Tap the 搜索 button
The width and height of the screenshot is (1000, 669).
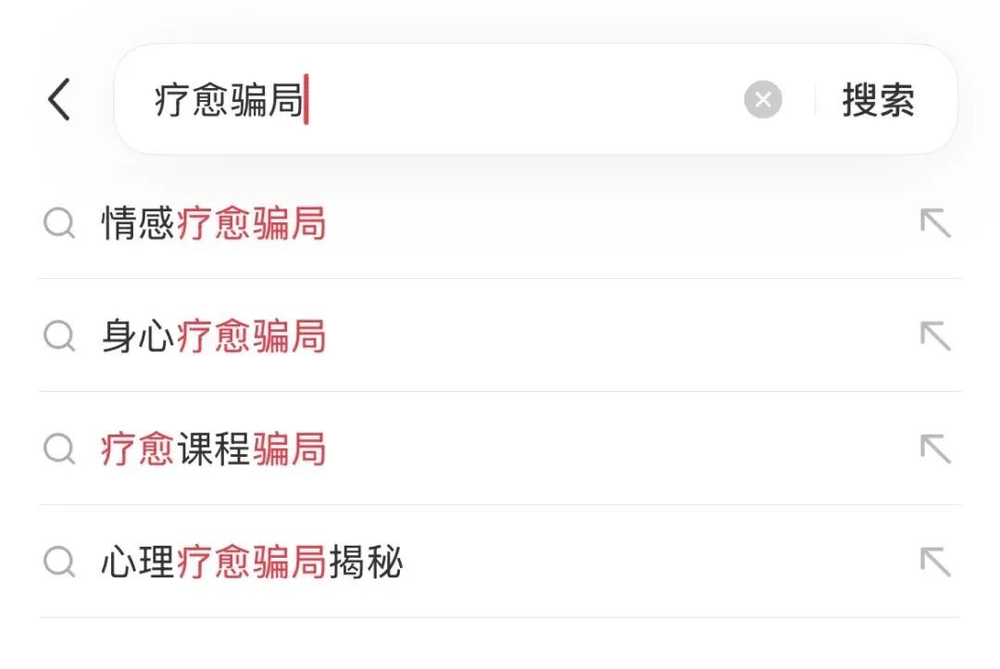878,100
